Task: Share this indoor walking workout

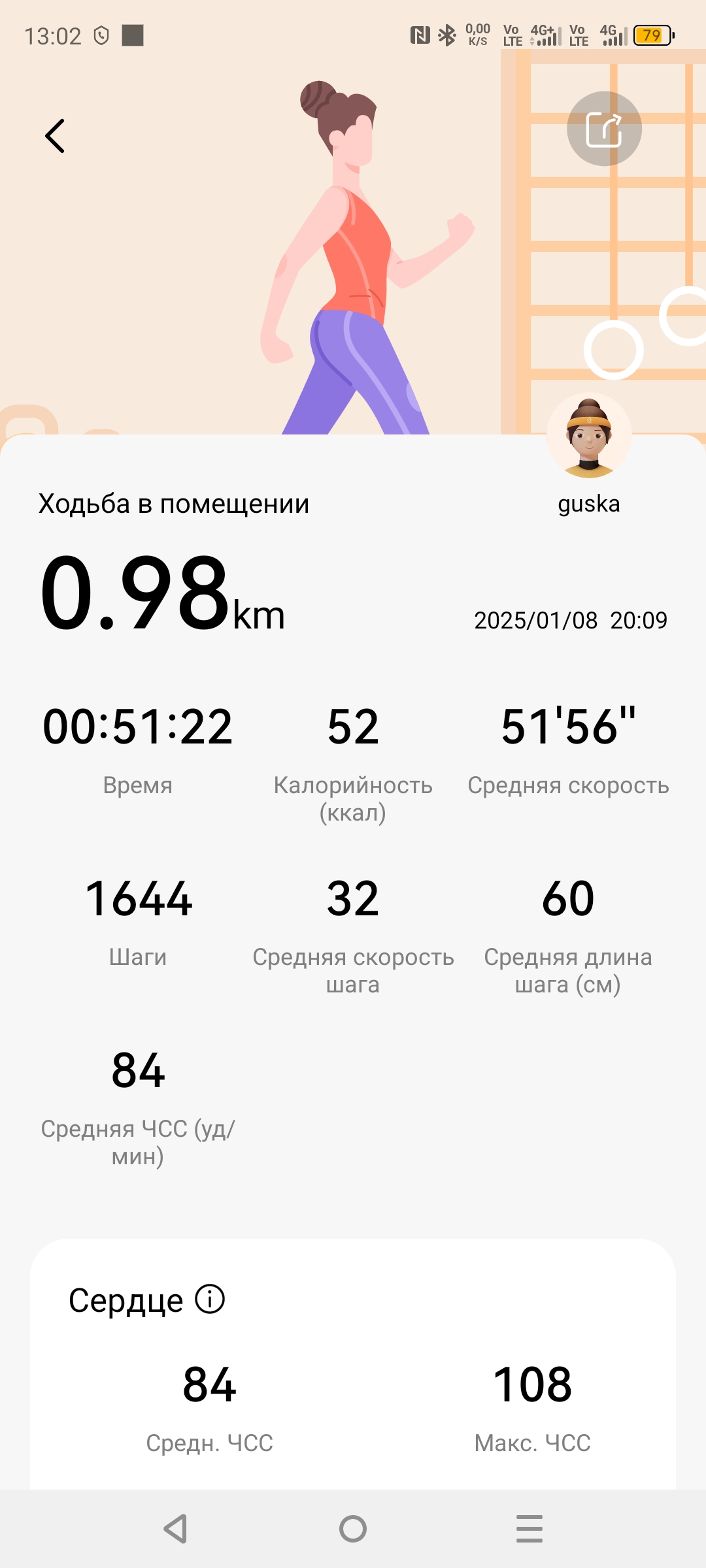Action: click(x=604, y=129)
